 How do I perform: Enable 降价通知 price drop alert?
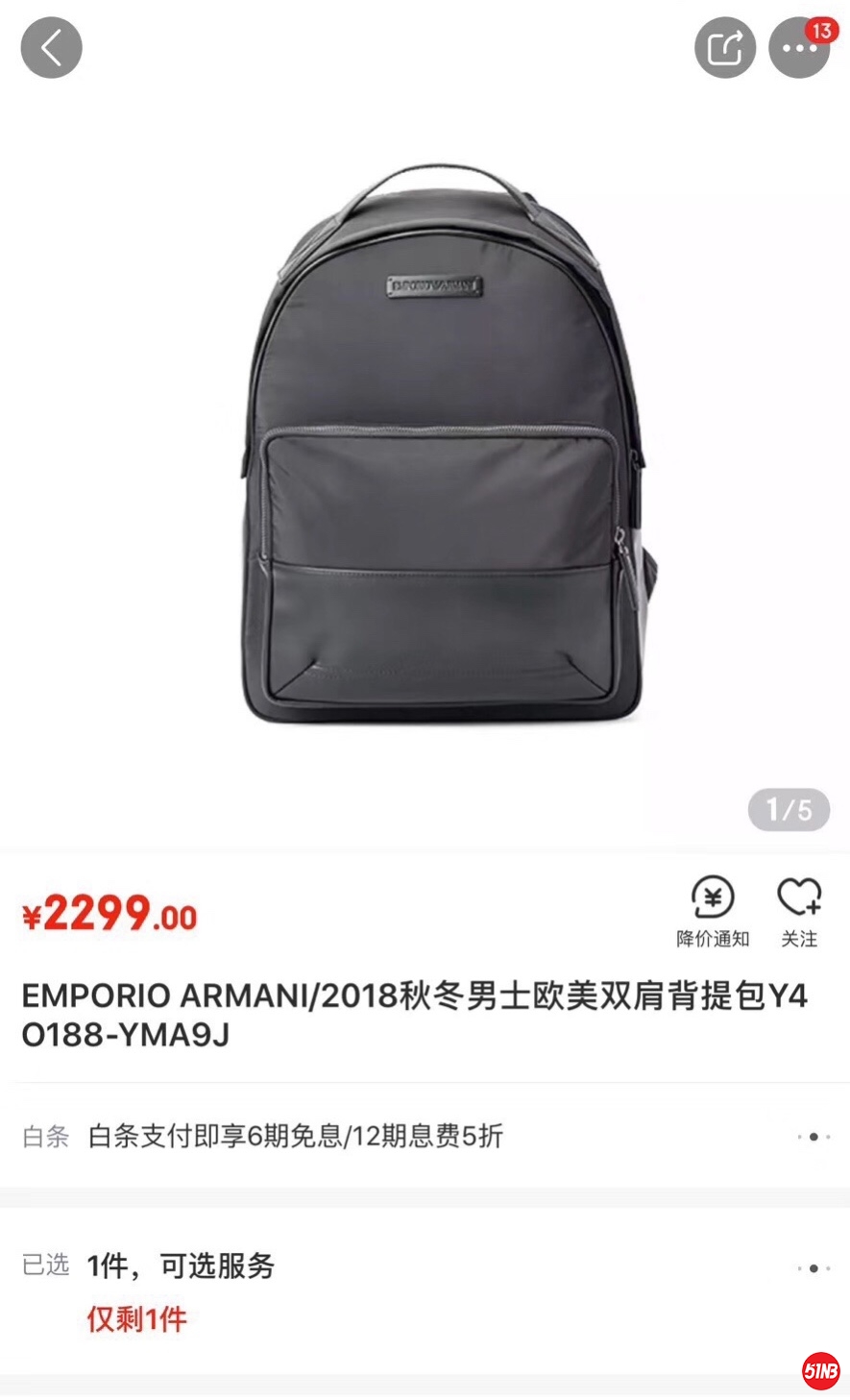pos(713,911)
